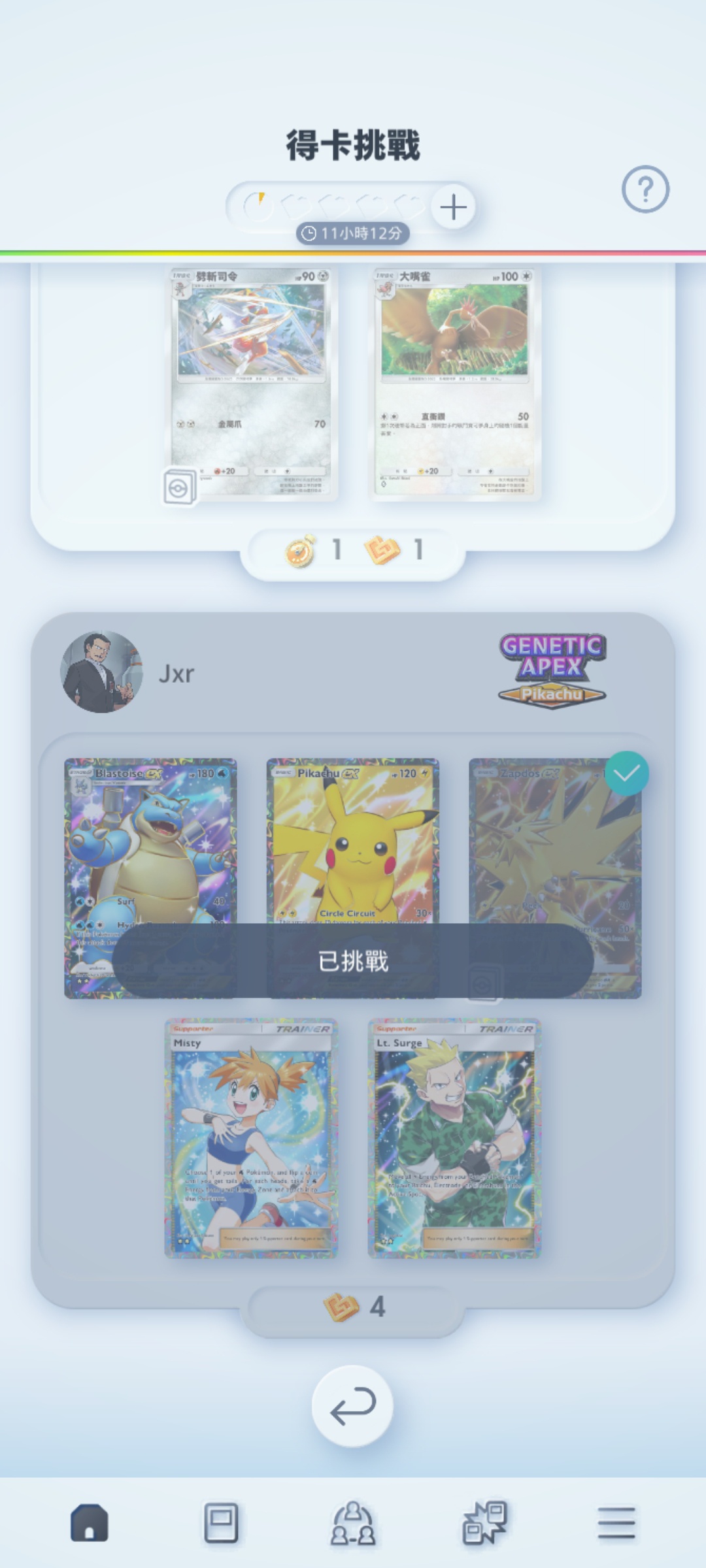Open the battle tab

coord(484,1523)
